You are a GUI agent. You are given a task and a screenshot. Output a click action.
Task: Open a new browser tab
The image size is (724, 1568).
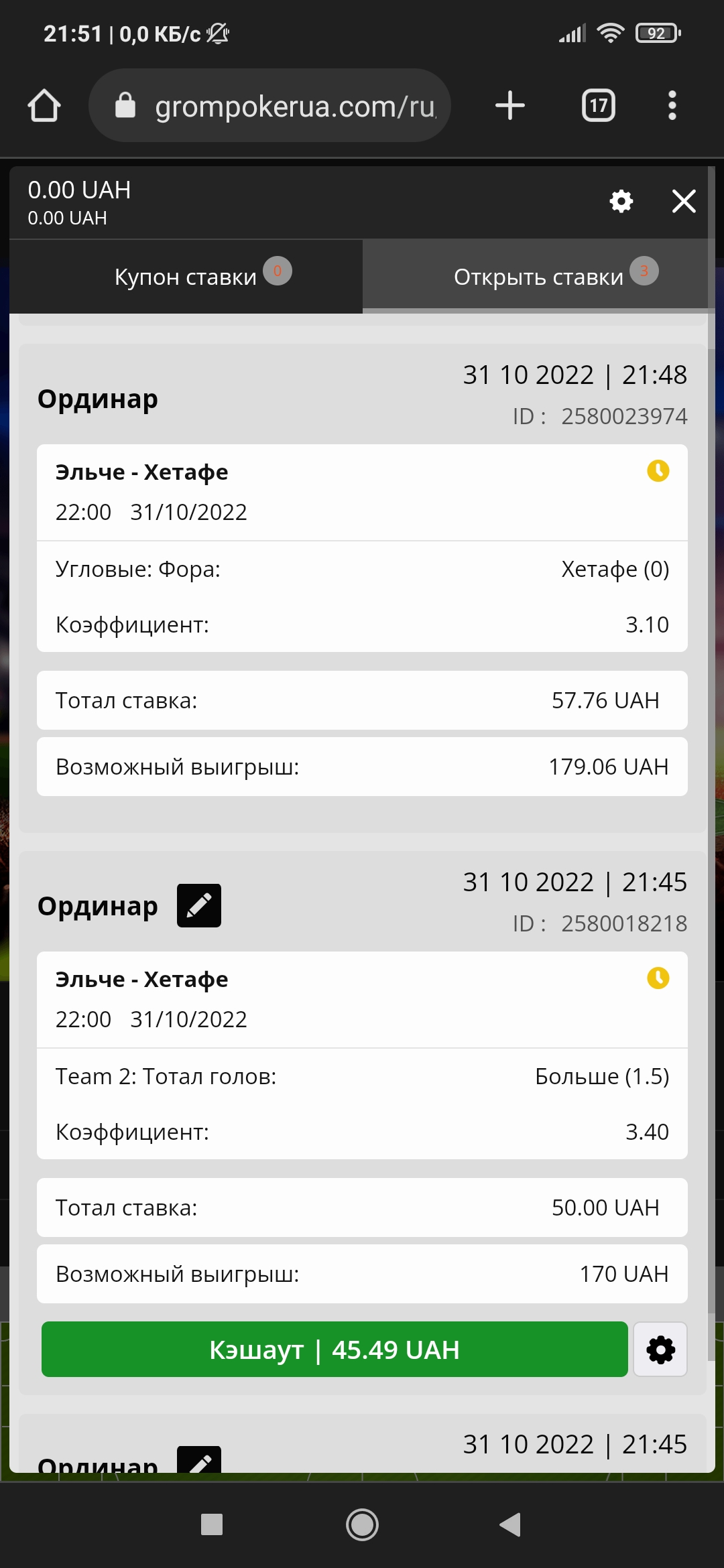[x=510, y=105]
